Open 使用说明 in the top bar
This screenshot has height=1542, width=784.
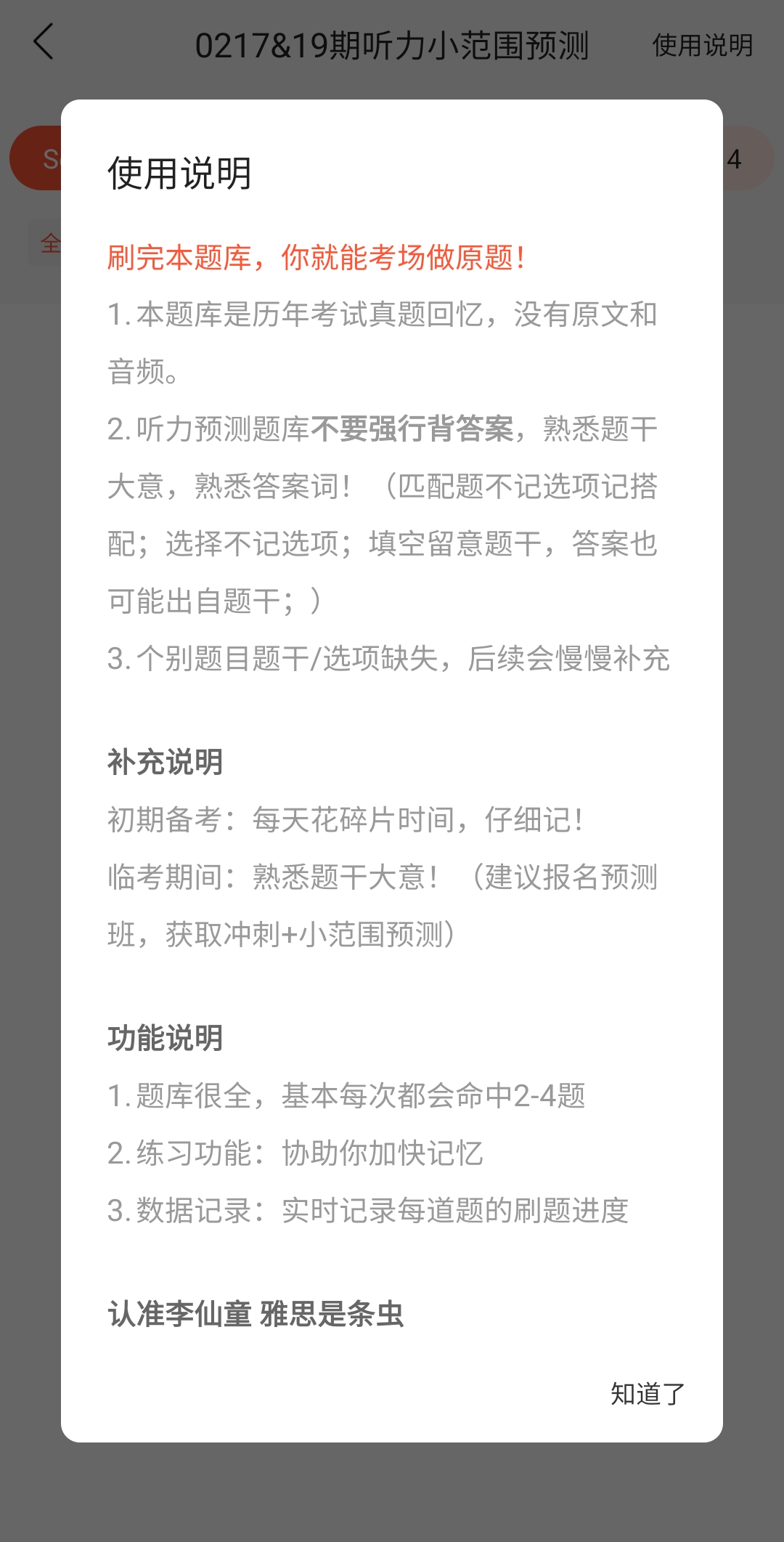point(702,45)
